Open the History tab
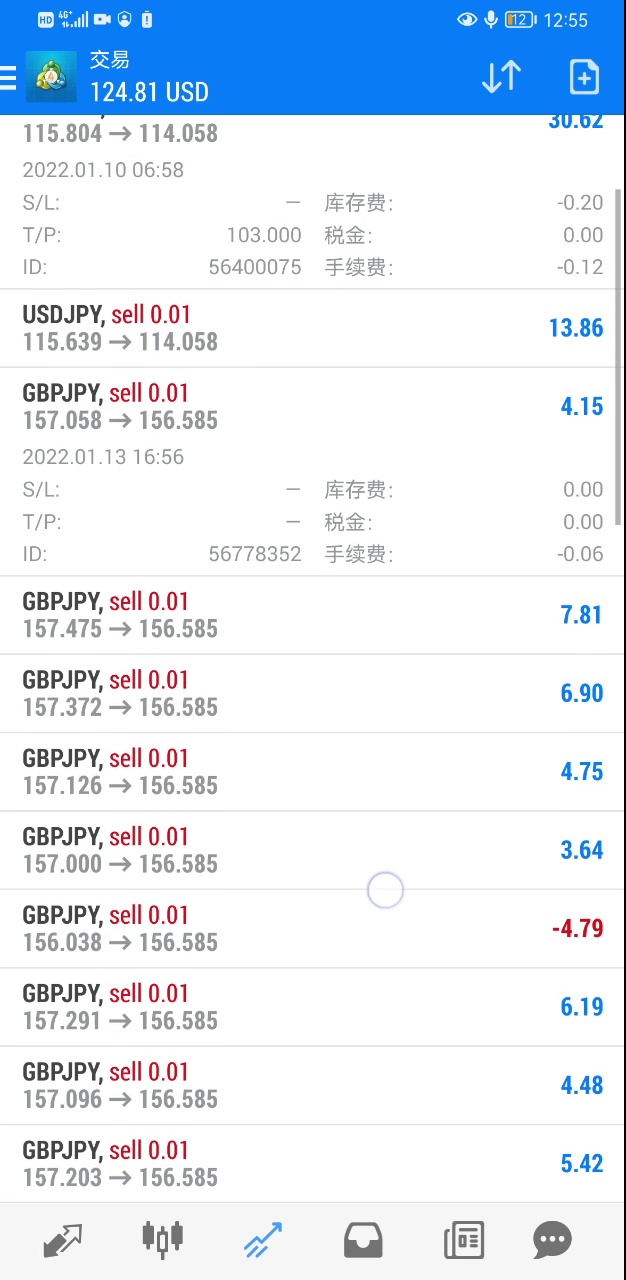The image size is (626, 1280). pyautogui.click(x=363, y=1240)
